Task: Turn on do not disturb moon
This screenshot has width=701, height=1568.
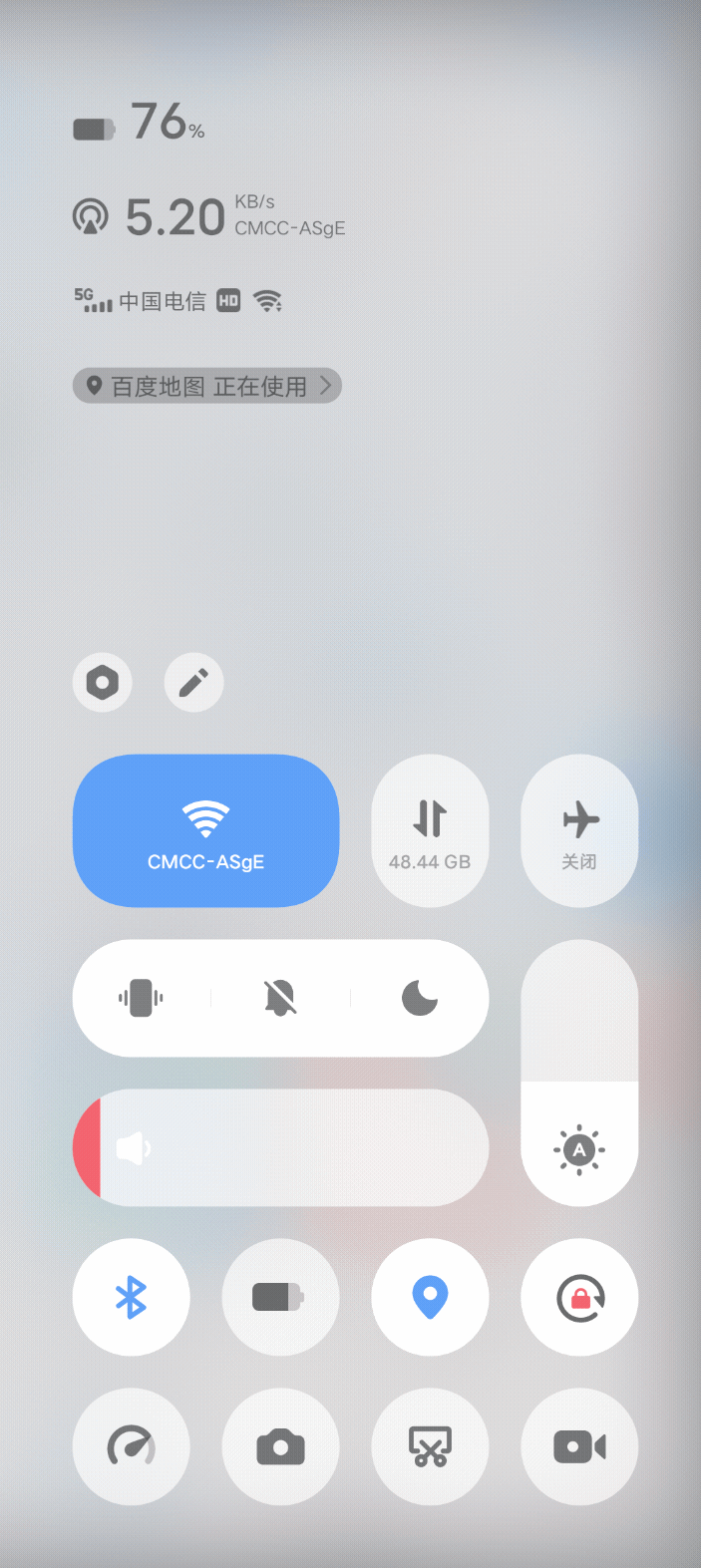Action: 419,998
